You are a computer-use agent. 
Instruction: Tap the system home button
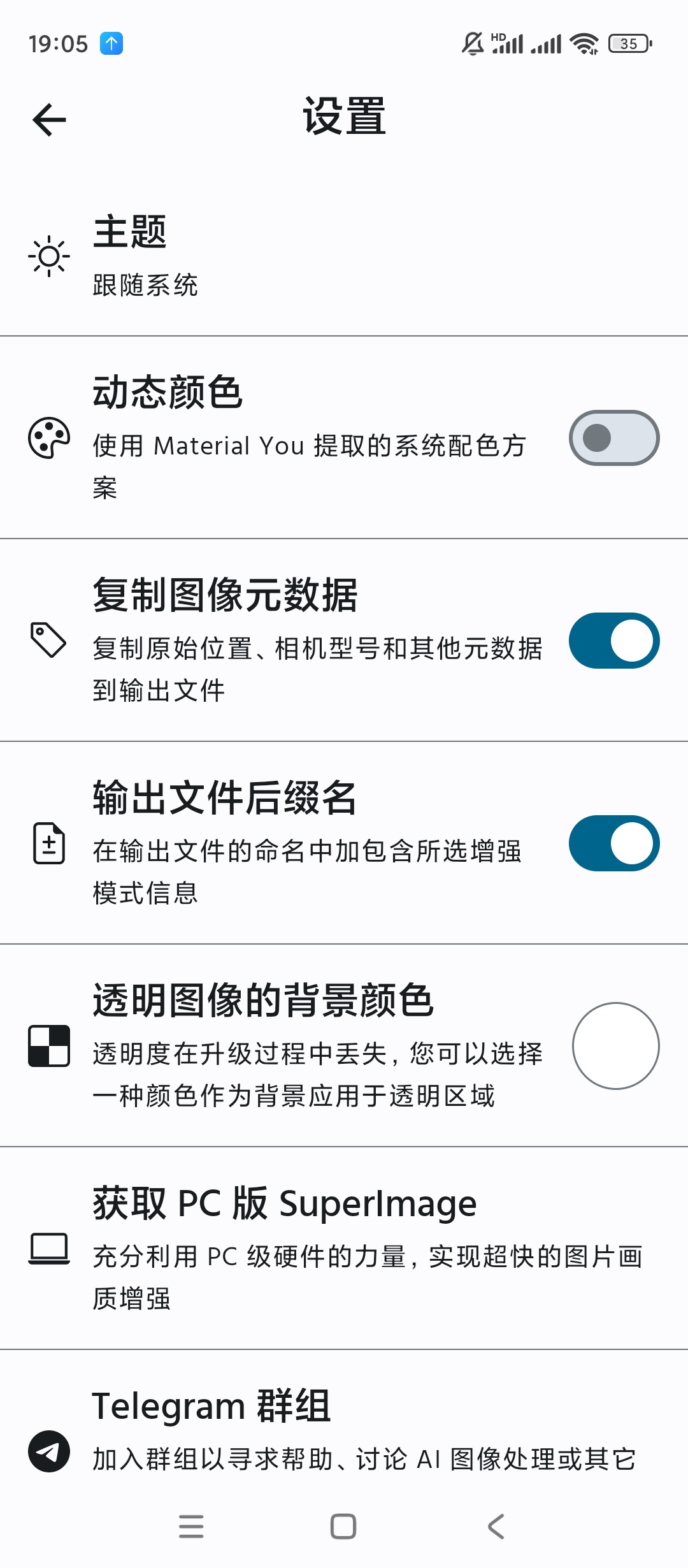pos(343,1527)
